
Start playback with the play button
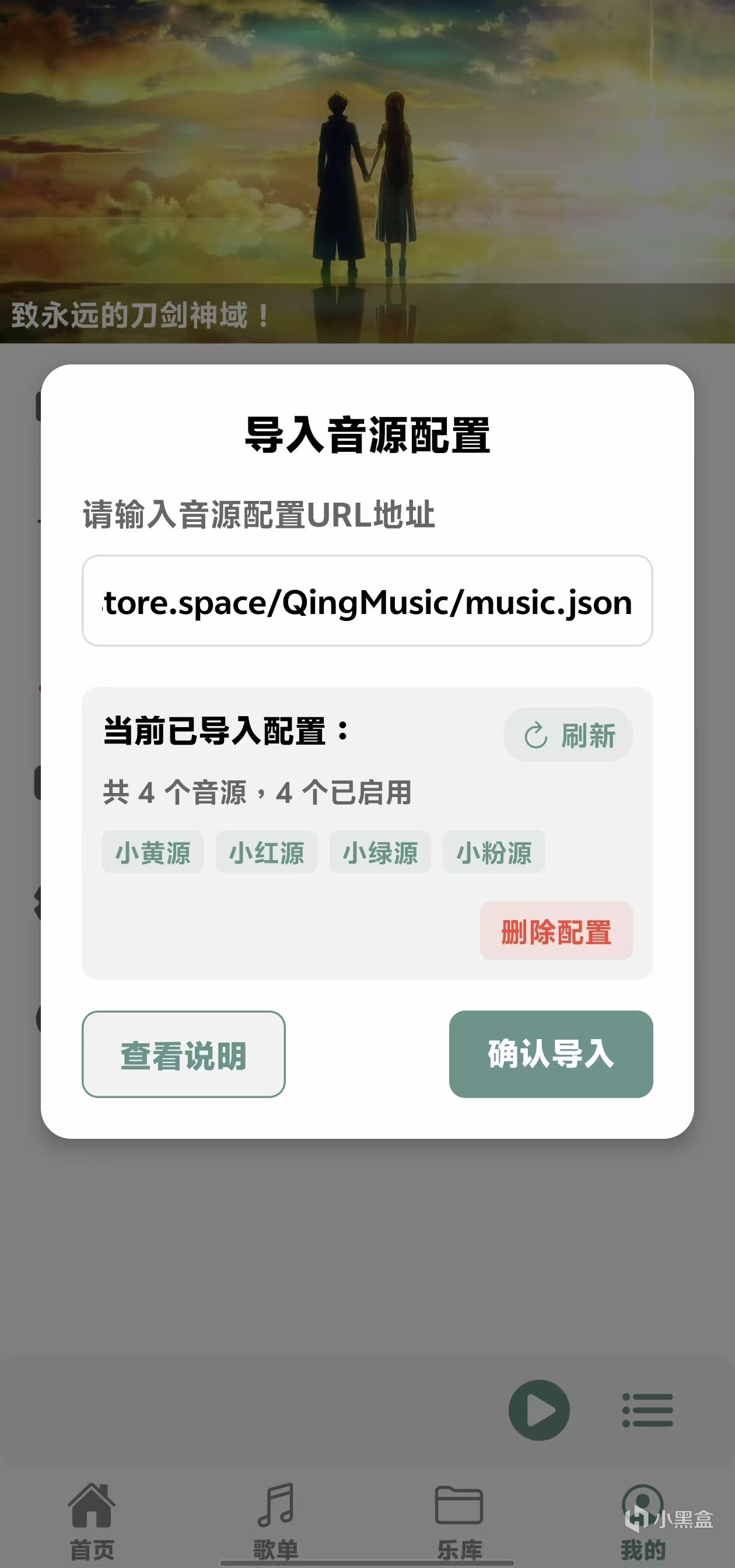coord(539,1410)
